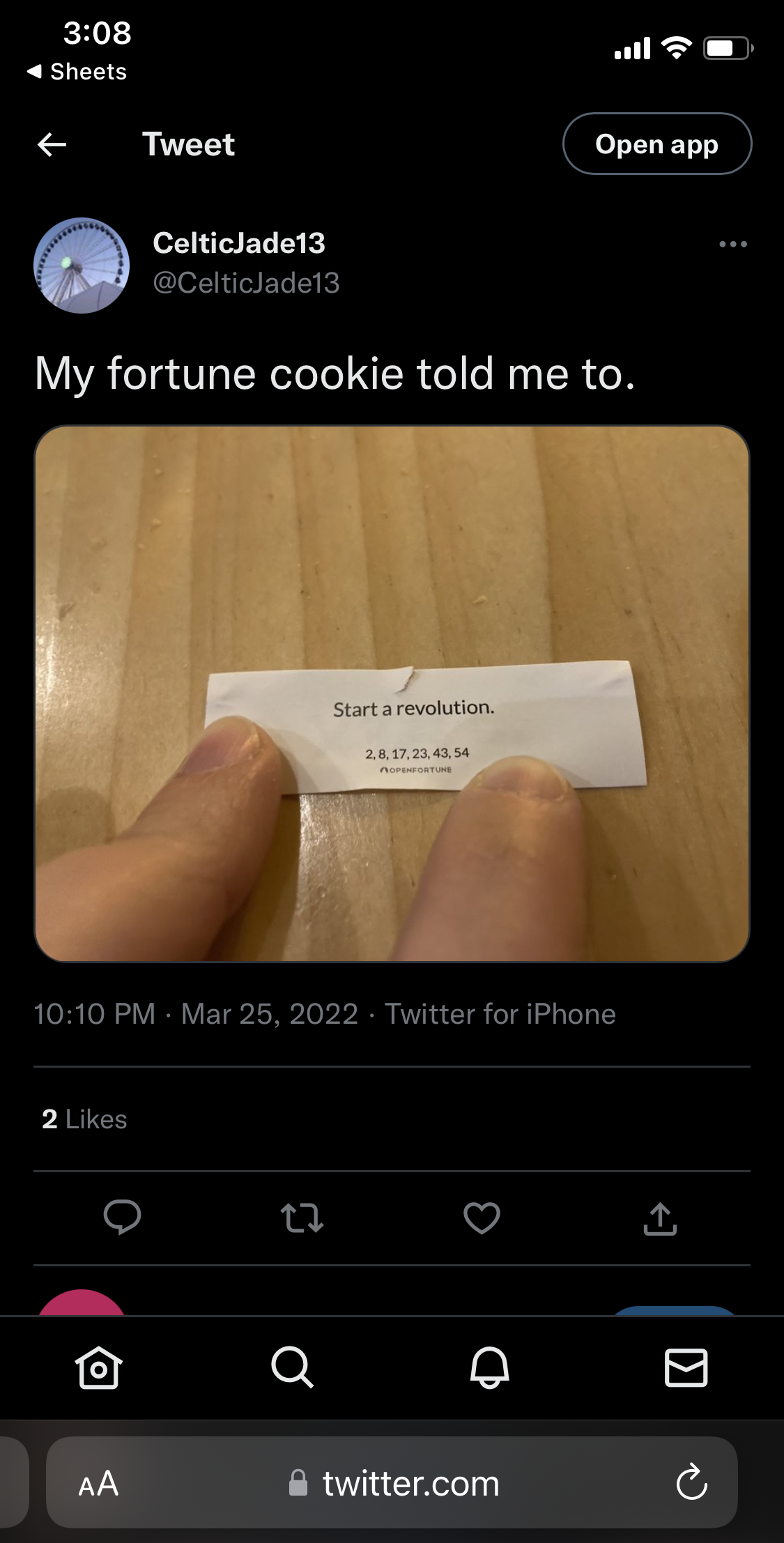Open CelticJade13's profile picture
Image resolution: width=784 pixels, height=1543 pixels.
[x=82, y=266]
